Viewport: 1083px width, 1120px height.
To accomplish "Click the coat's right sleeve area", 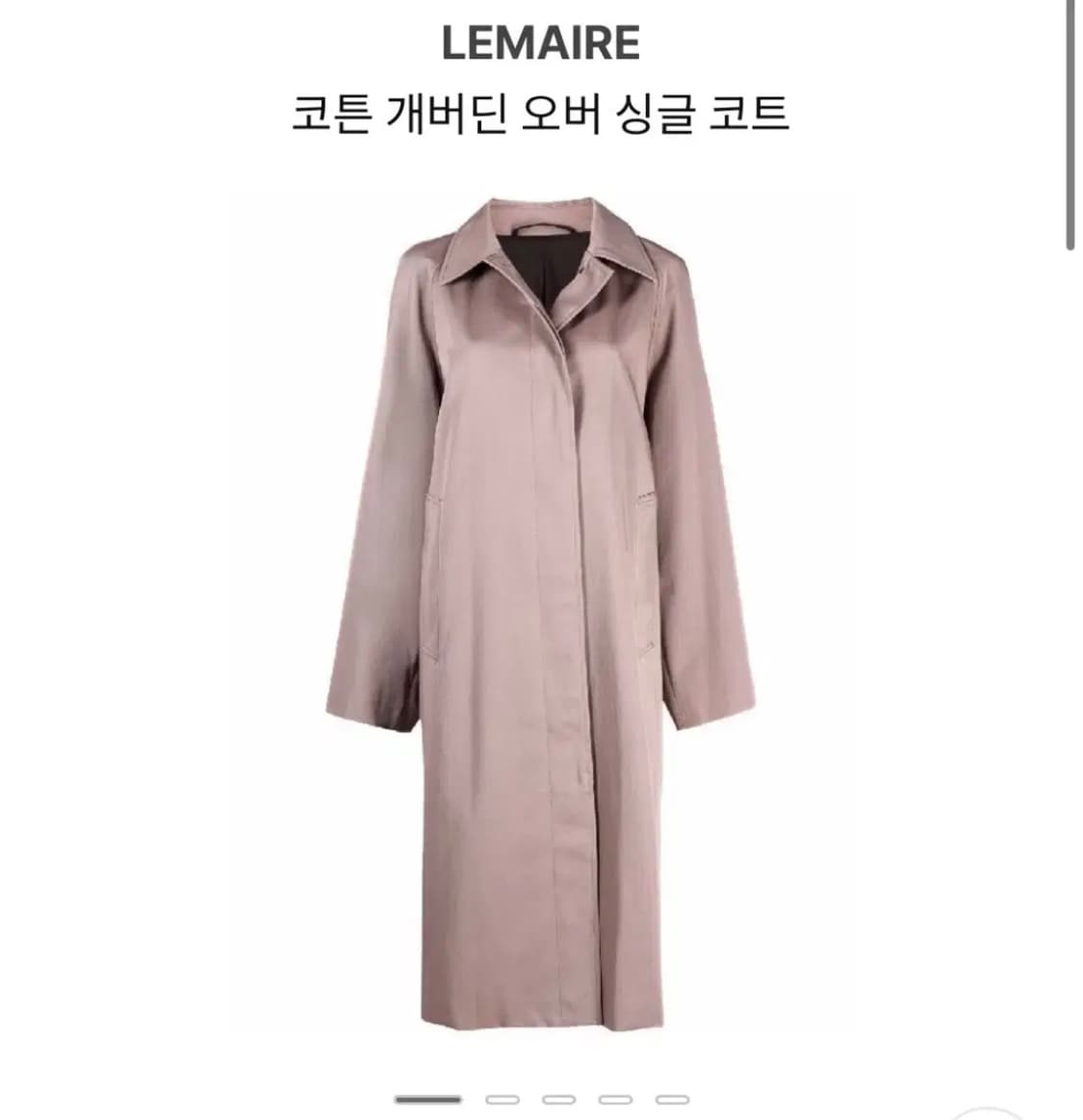I will coord(703,578).
